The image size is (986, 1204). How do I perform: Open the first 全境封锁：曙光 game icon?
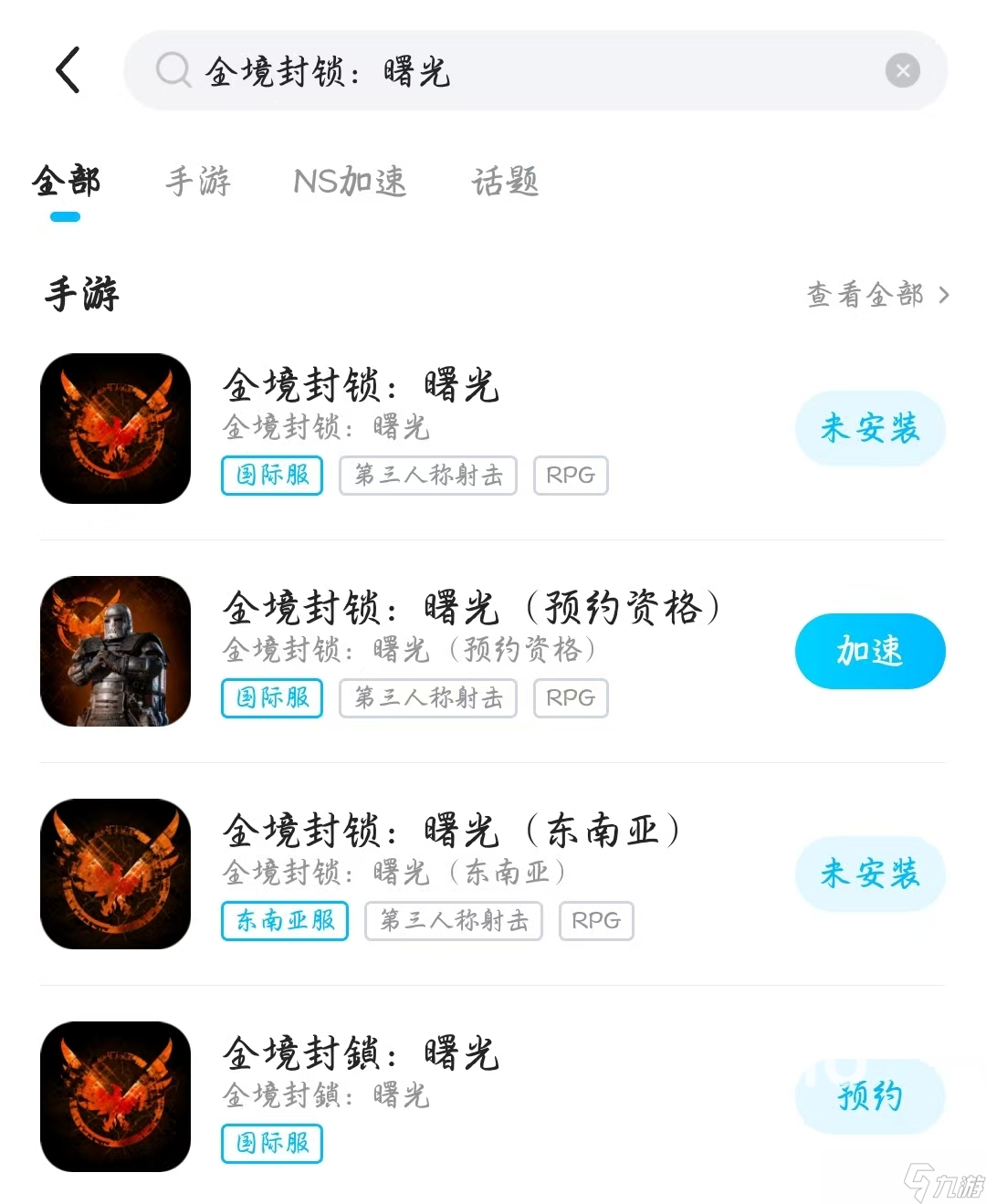pyautogui.click(x=114, y=429)
